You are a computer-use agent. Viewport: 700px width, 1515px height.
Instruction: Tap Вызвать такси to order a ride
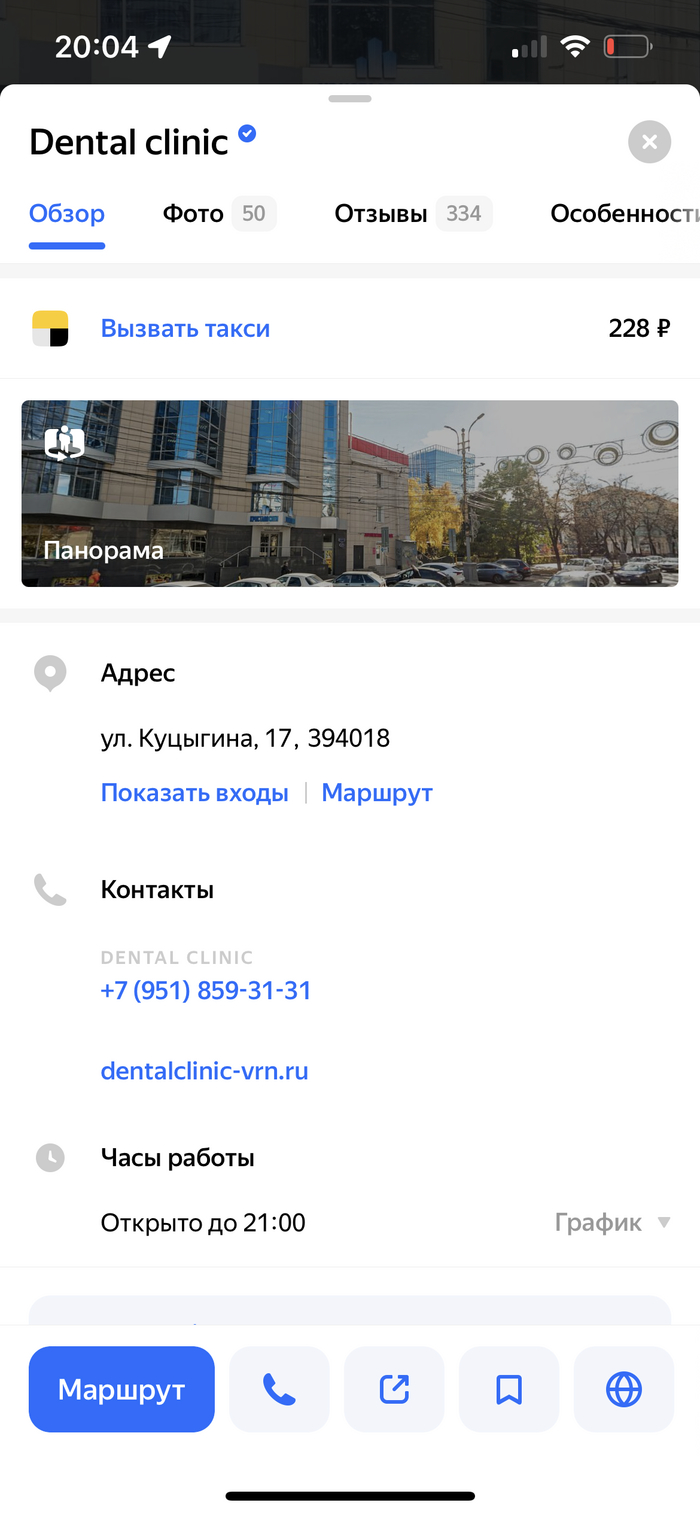click(x=185, y=329)
